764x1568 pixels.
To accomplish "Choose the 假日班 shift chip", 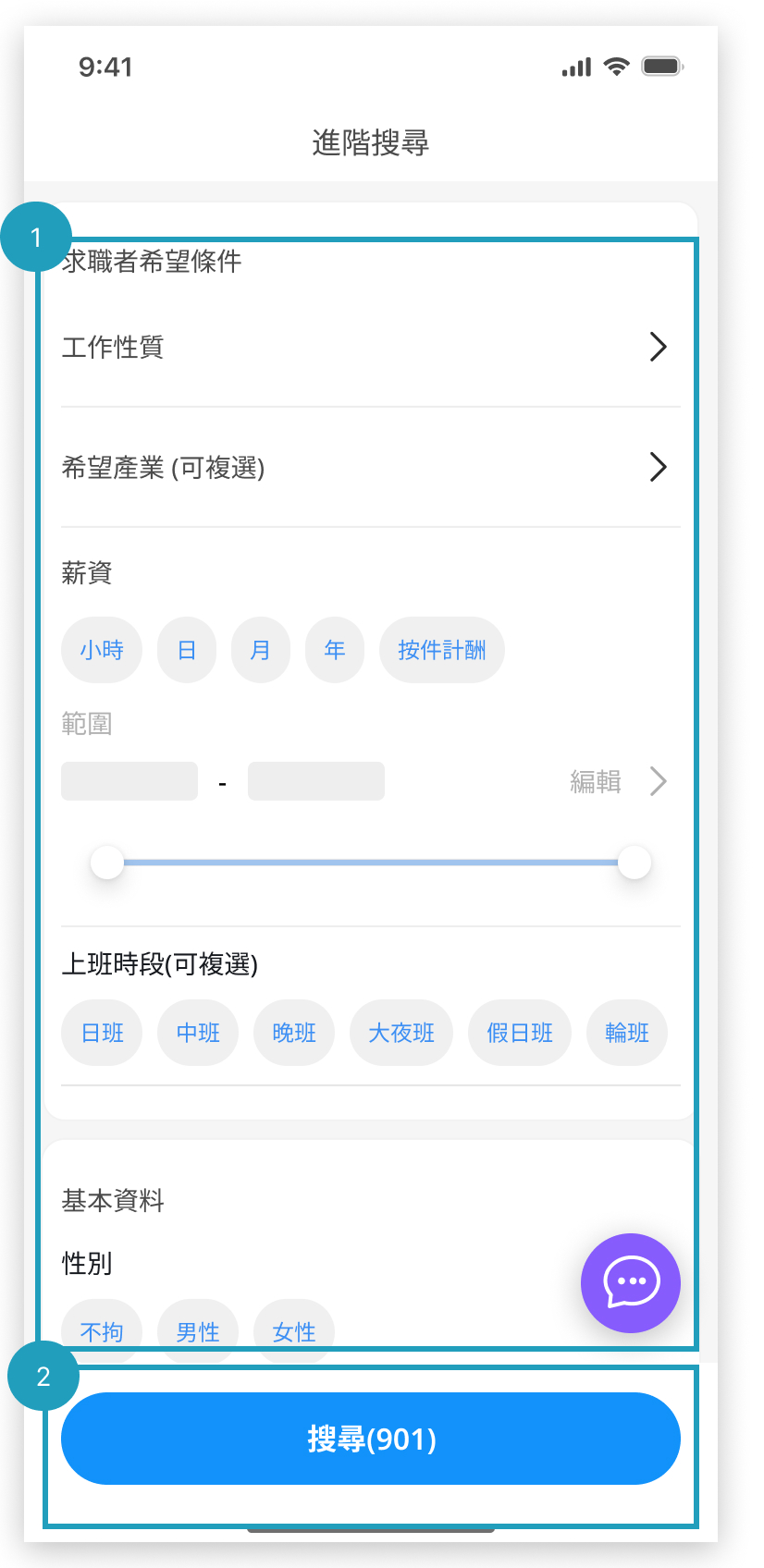I will pyautogui.click(x=520, y=1033).
